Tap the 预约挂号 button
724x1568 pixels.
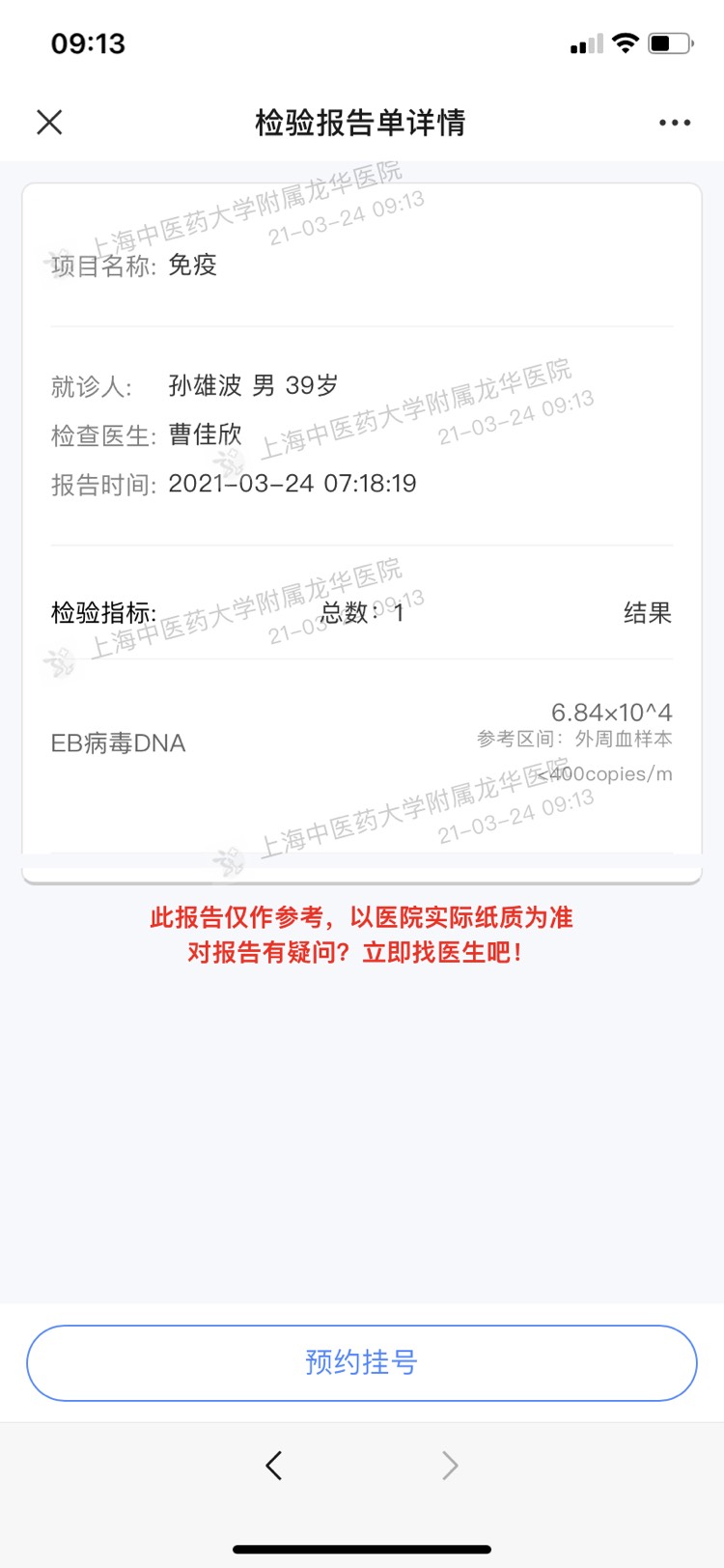[361, 1362]
